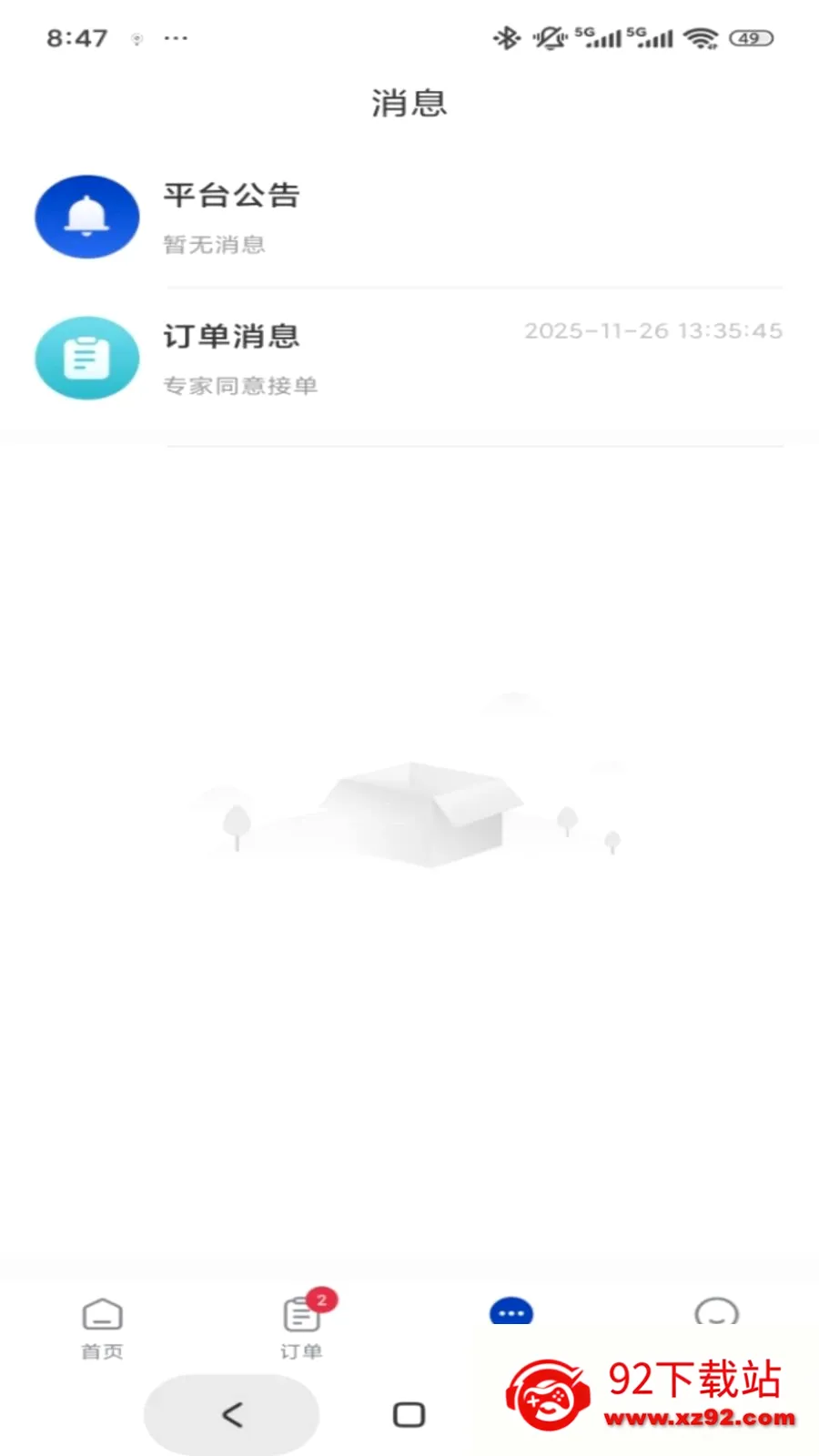Viewport: 819px width, 1456px height.
Task: Open the 订单消息 order messages row
Action: [409, 359]
